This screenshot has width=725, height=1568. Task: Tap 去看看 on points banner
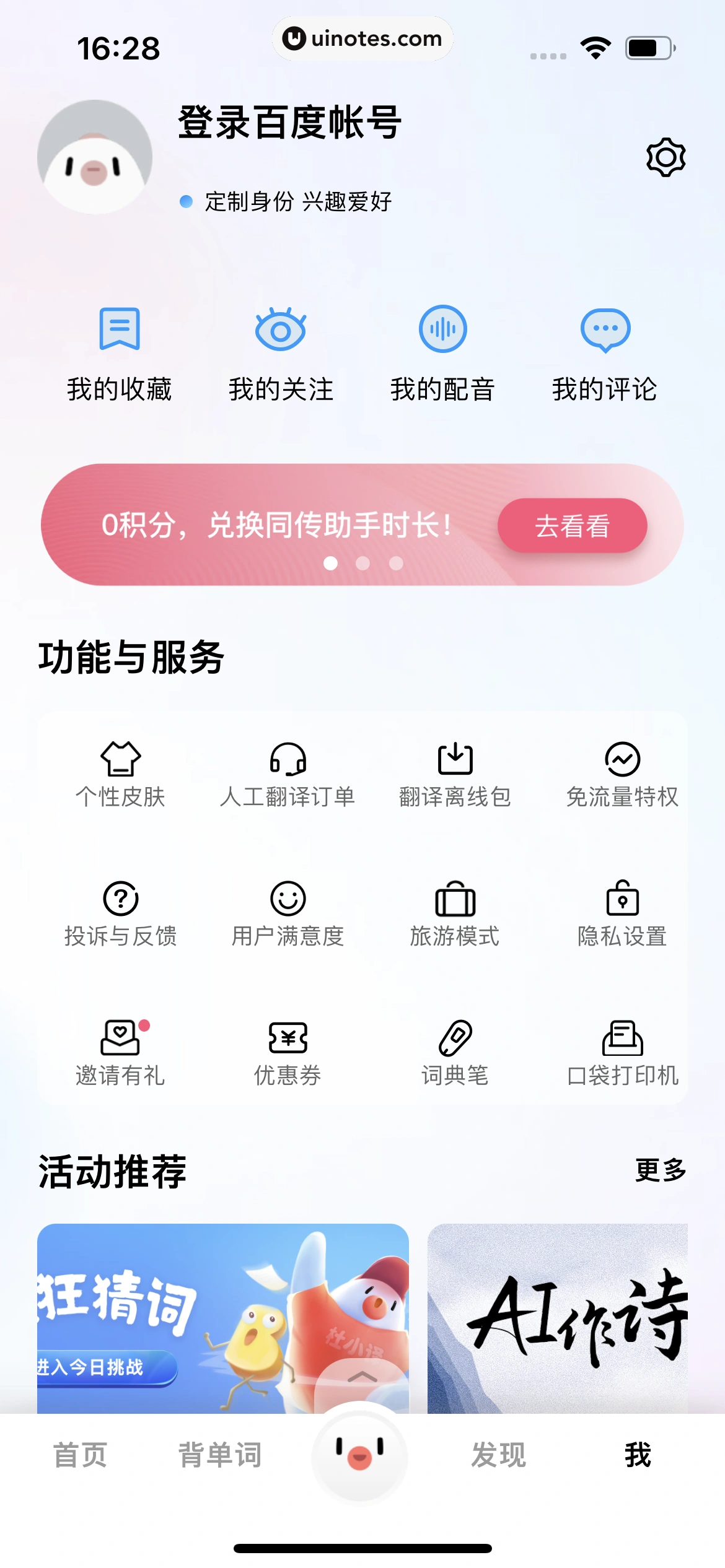click(571, 525)
